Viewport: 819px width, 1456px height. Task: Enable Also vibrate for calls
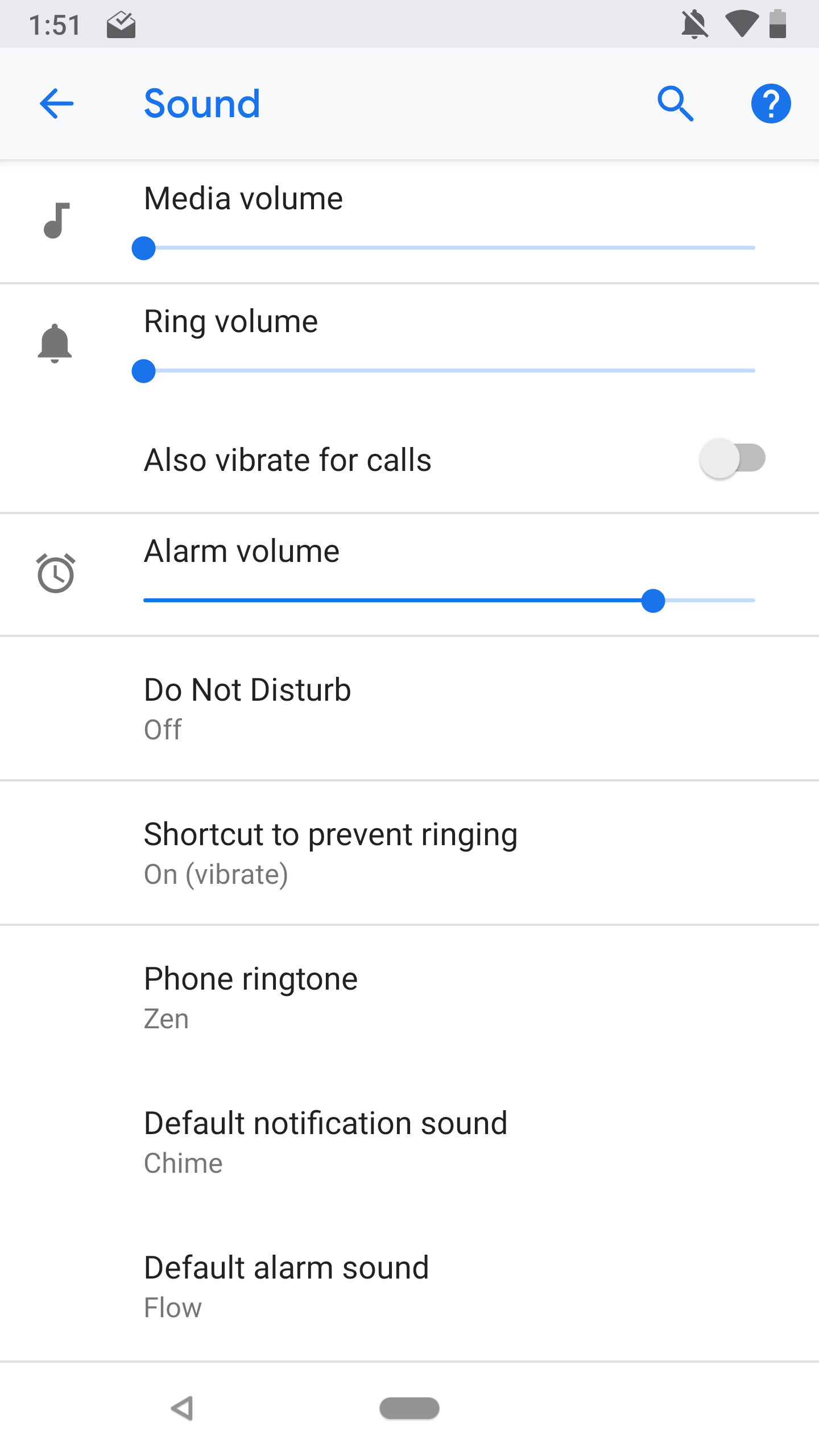pos(733,458)
